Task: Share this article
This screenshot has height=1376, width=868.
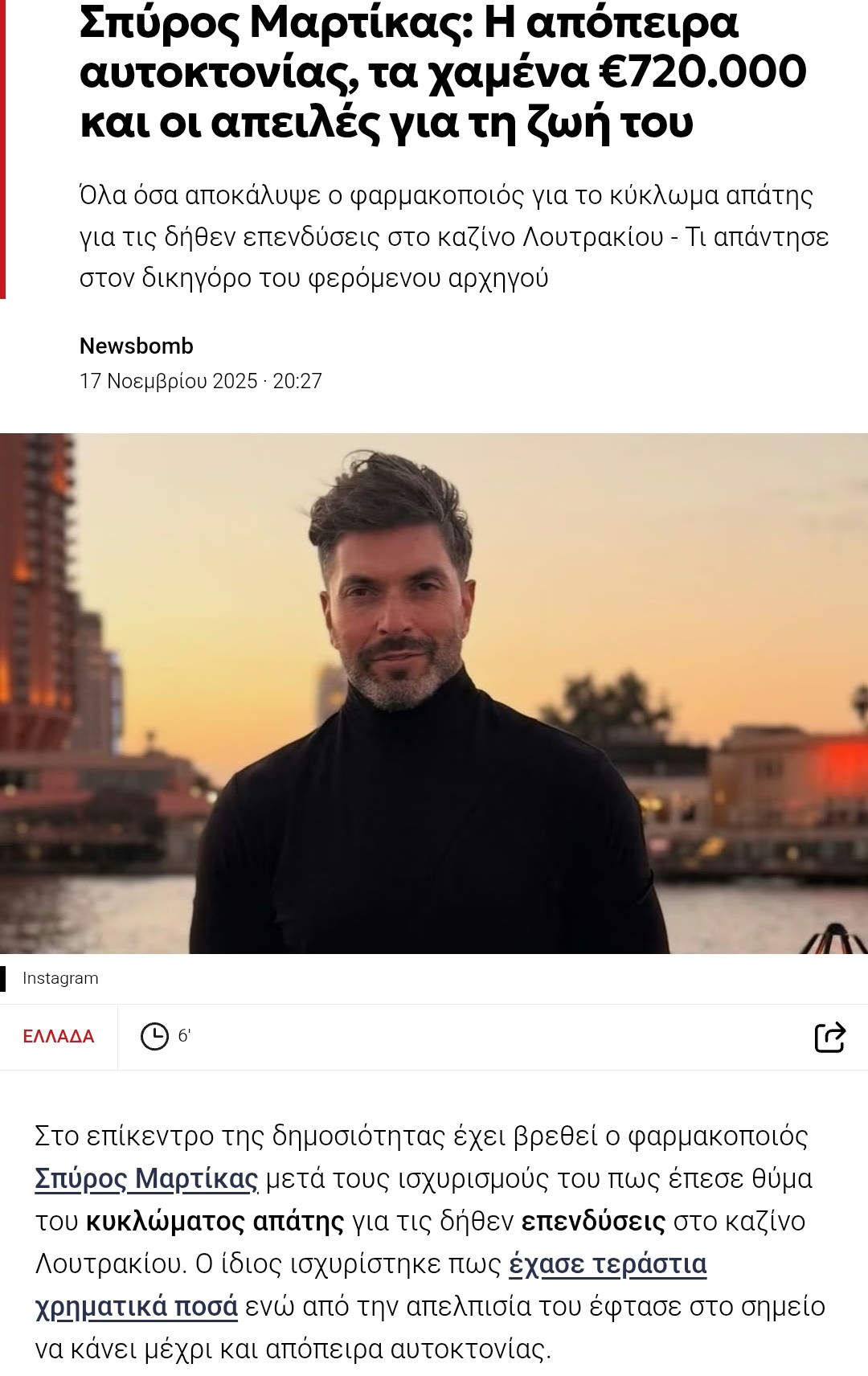Action: pos(829,1037)
